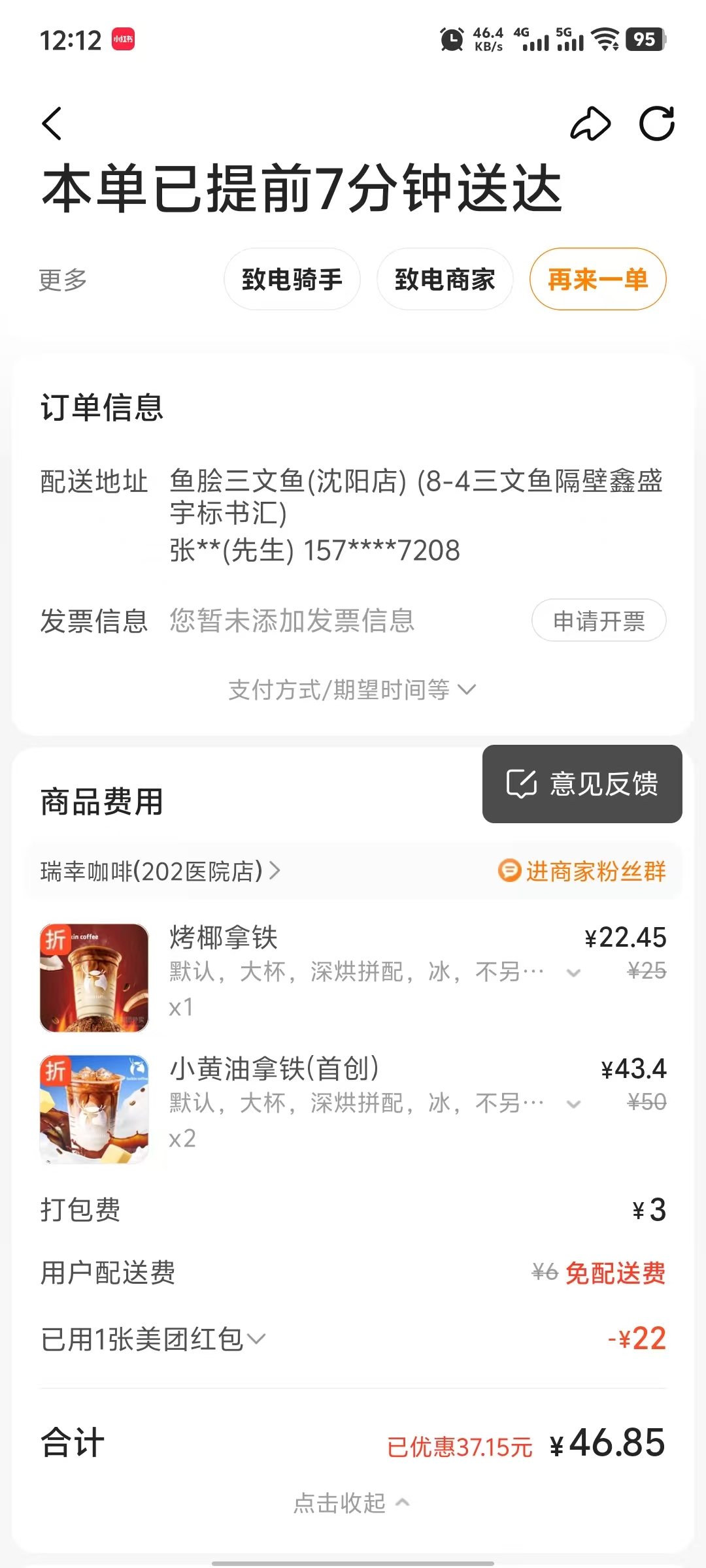
Task: Open the 小黄油拿铁 product image
Action: (x=94, y=1109)
